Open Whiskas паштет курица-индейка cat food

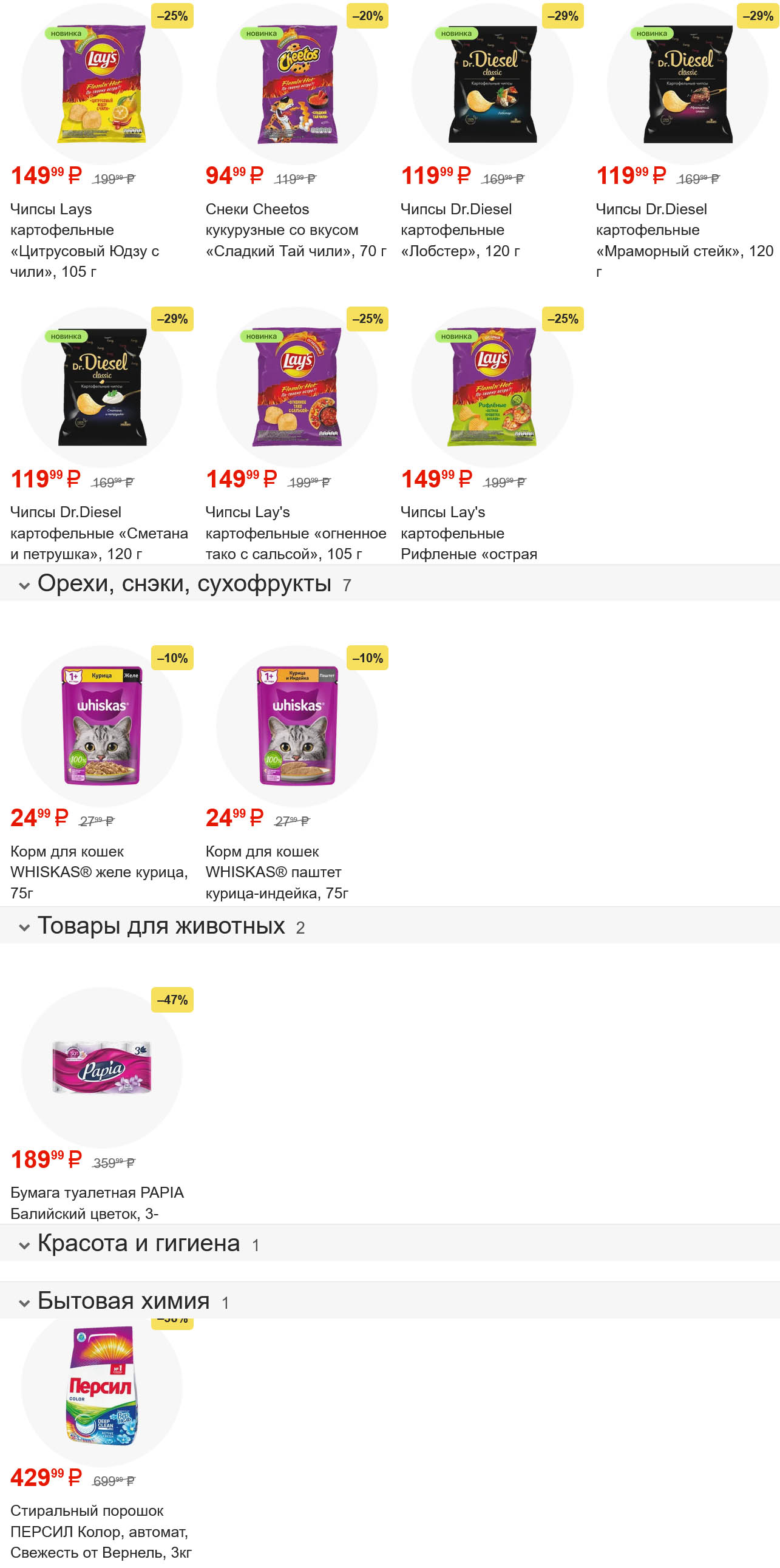tap(297, 727)
